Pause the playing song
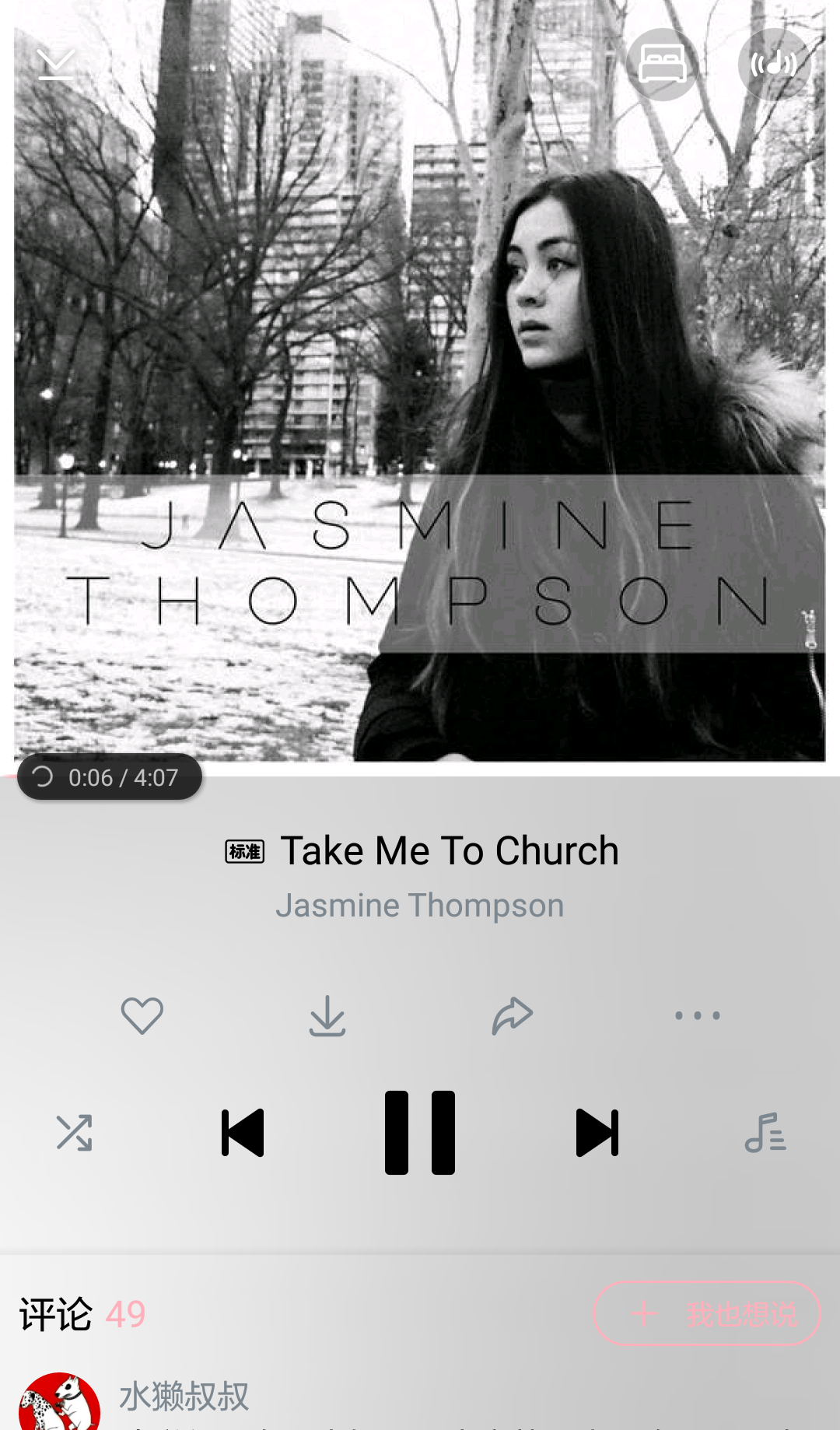Image resolution: width=840 pixels, height=1430 pixels. (420, 1133)
